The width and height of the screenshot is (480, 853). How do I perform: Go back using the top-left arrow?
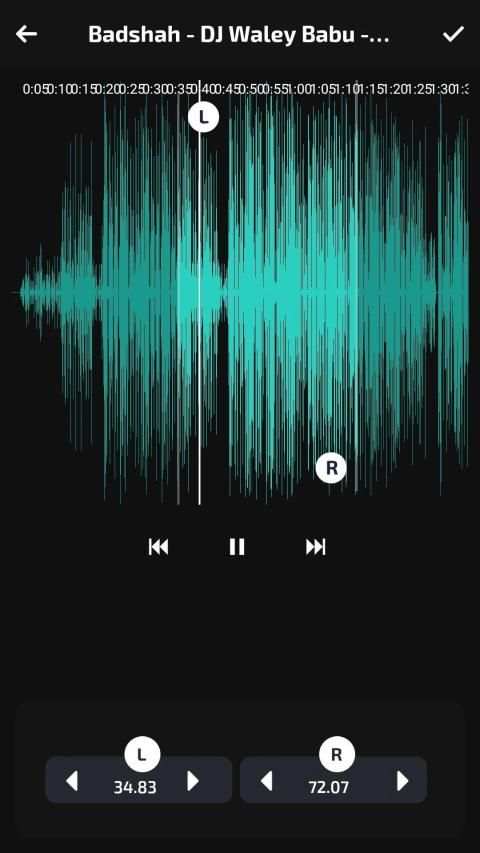pos(26,34)
